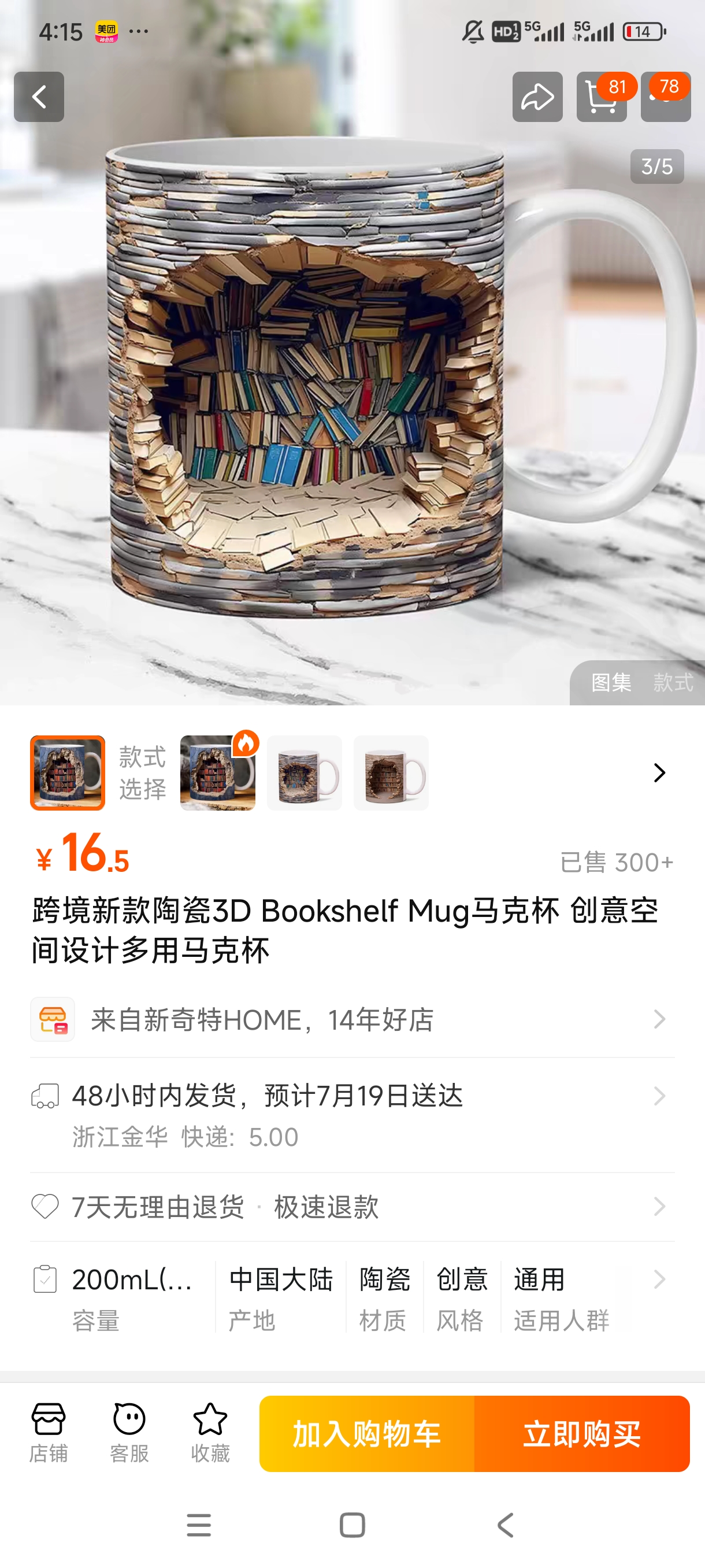Switch to the 图集 image view
This screenshot has width=705, height=1568.
(611, 682)
